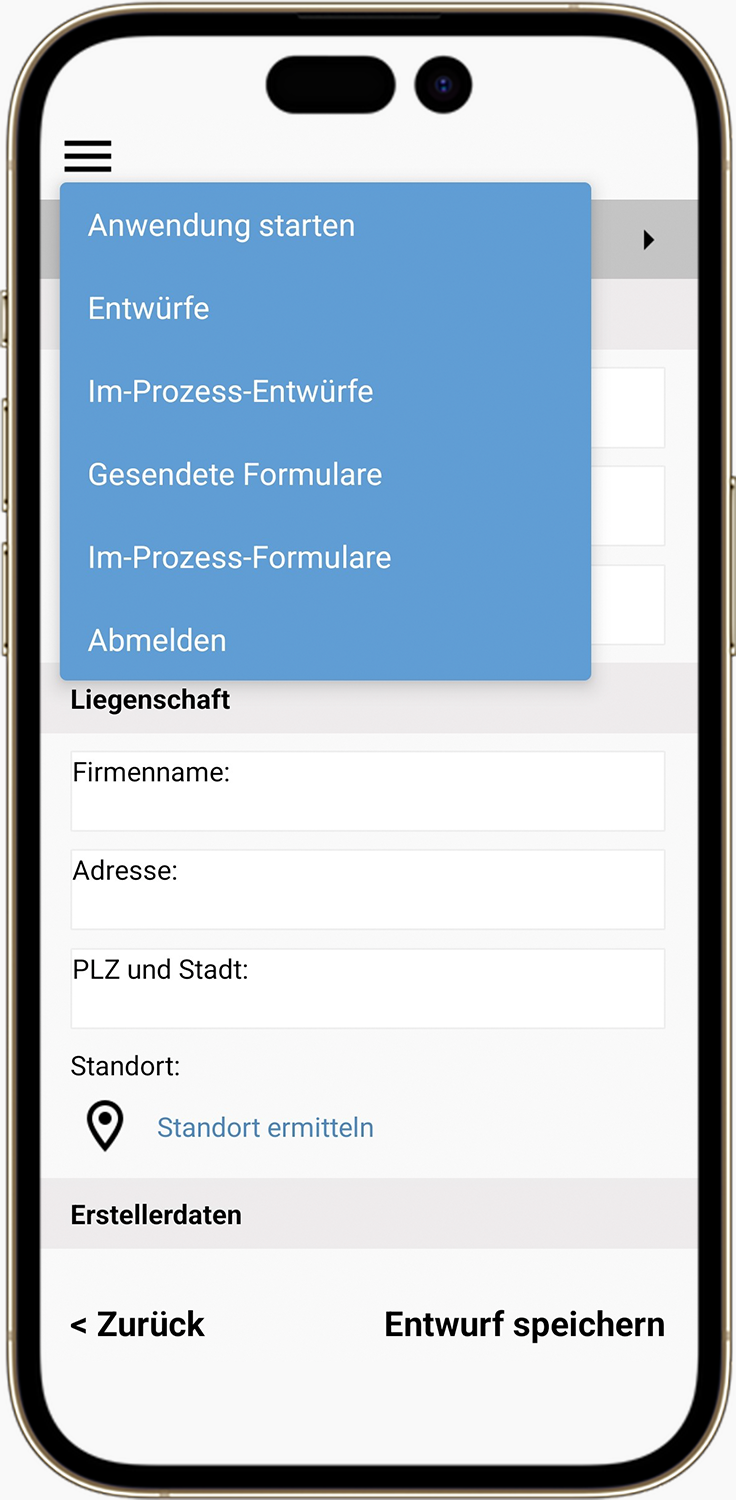
Task: Go back with Zurück
Action: point(137,1324)
